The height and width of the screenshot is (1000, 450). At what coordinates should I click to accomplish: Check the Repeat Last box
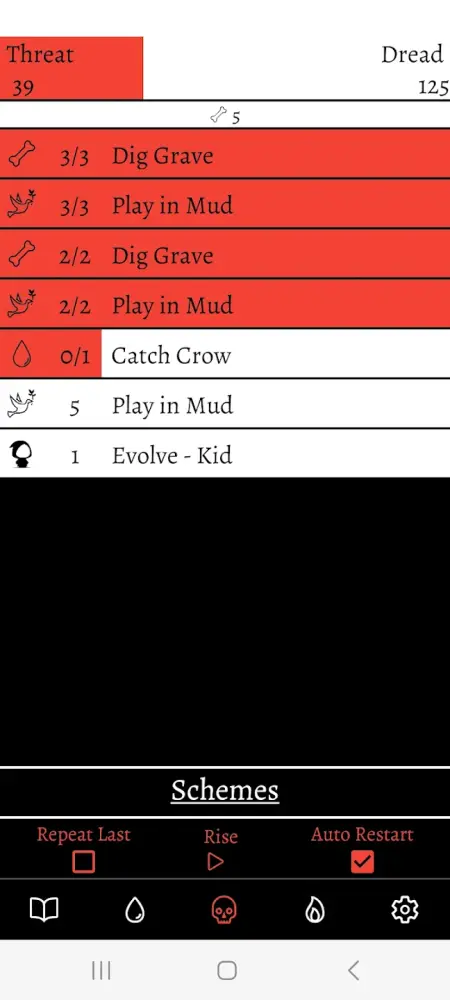83,862
